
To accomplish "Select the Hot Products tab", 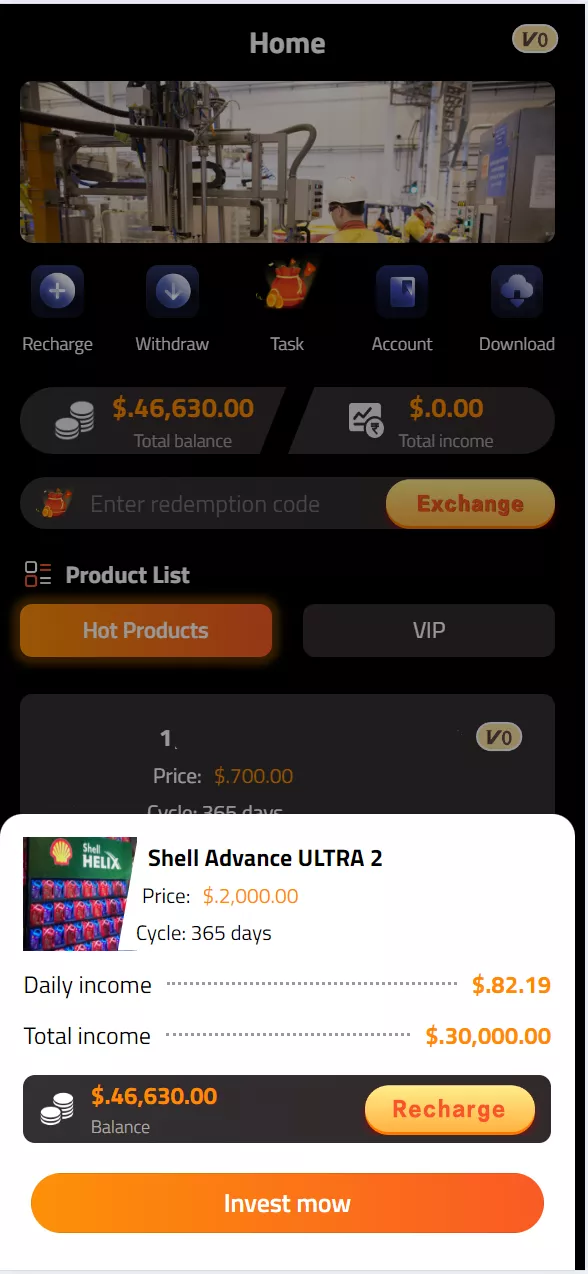I will tap(146, 630).
